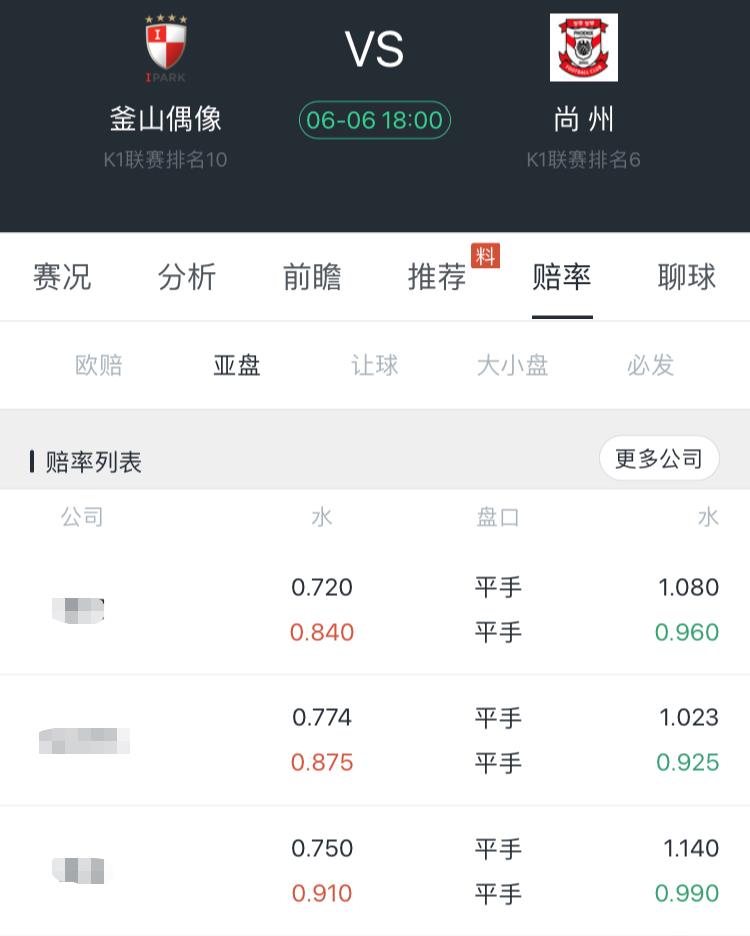The image size is (750, 936).
Task: Click the green away odds 0.960
Action: tap(688, 634)
